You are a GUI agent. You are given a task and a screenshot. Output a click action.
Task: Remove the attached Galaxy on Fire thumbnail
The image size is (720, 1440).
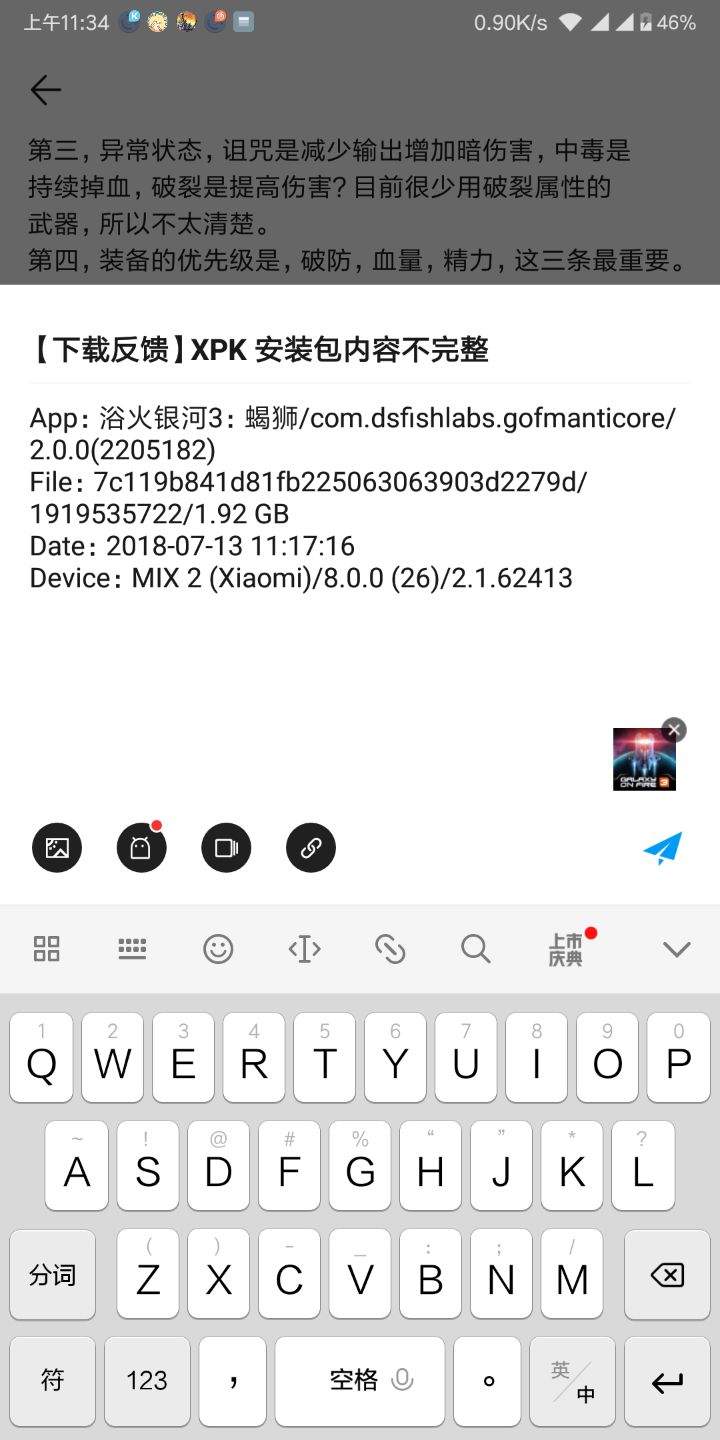(674, 730)
